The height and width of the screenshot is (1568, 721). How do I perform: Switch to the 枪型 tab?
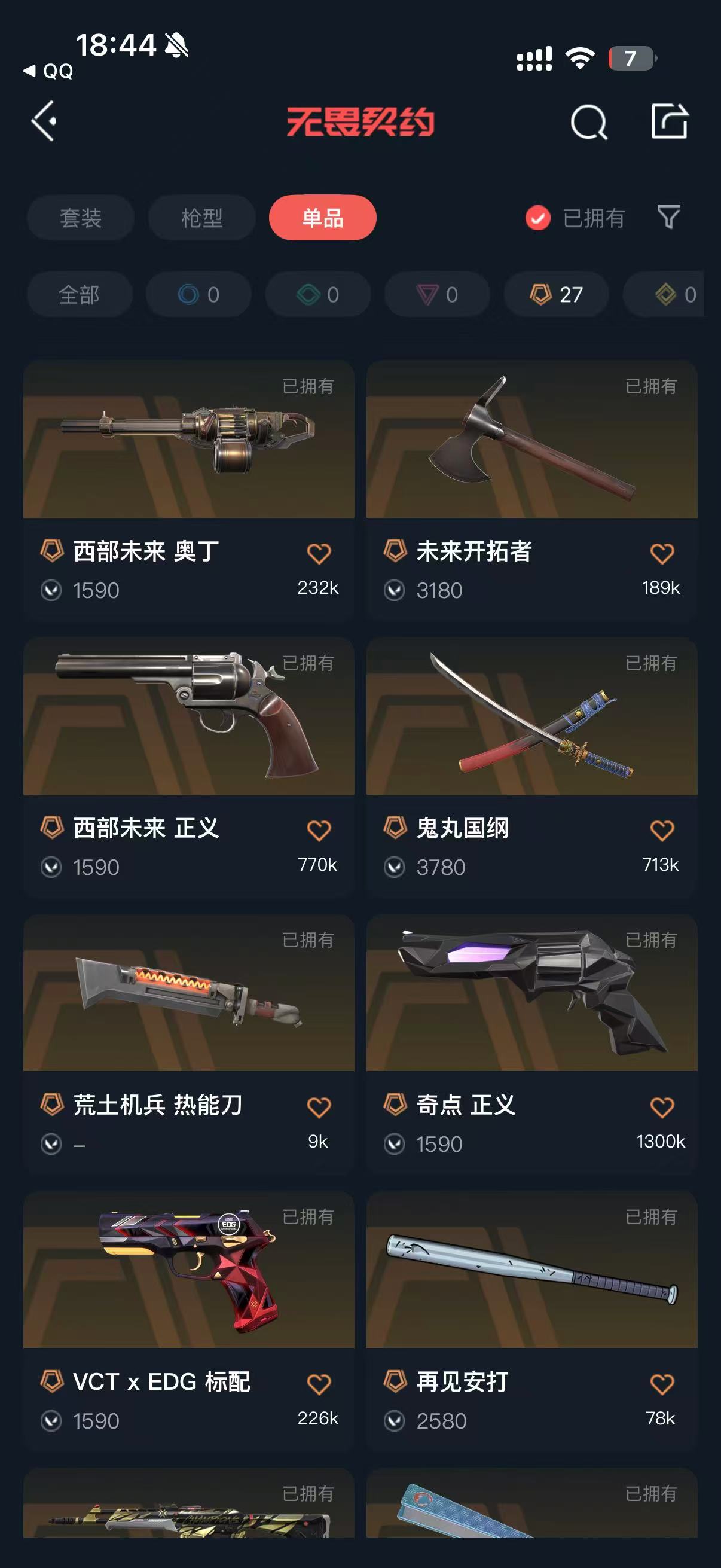[x=202, y=218]
